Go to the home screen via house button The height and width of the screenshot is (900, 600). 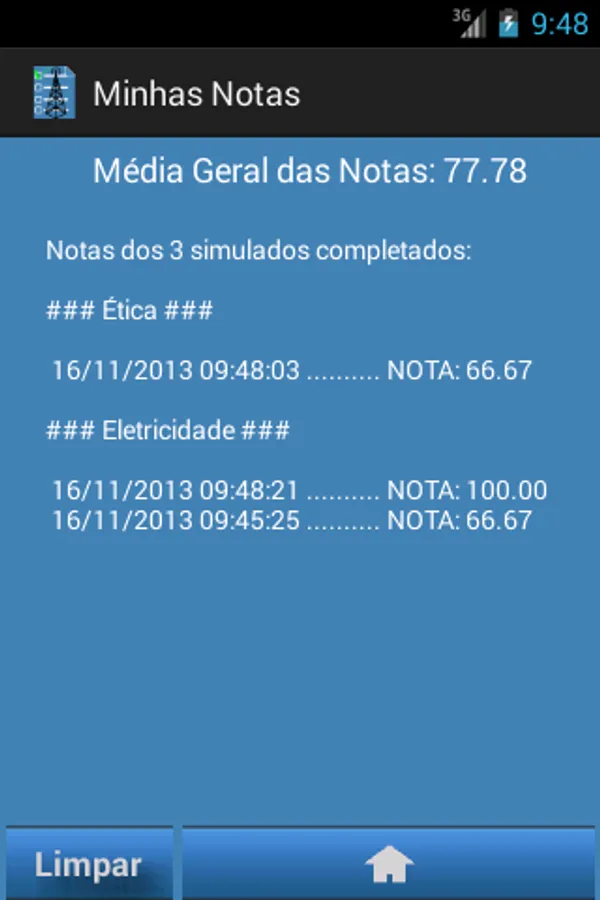(389, 864)
